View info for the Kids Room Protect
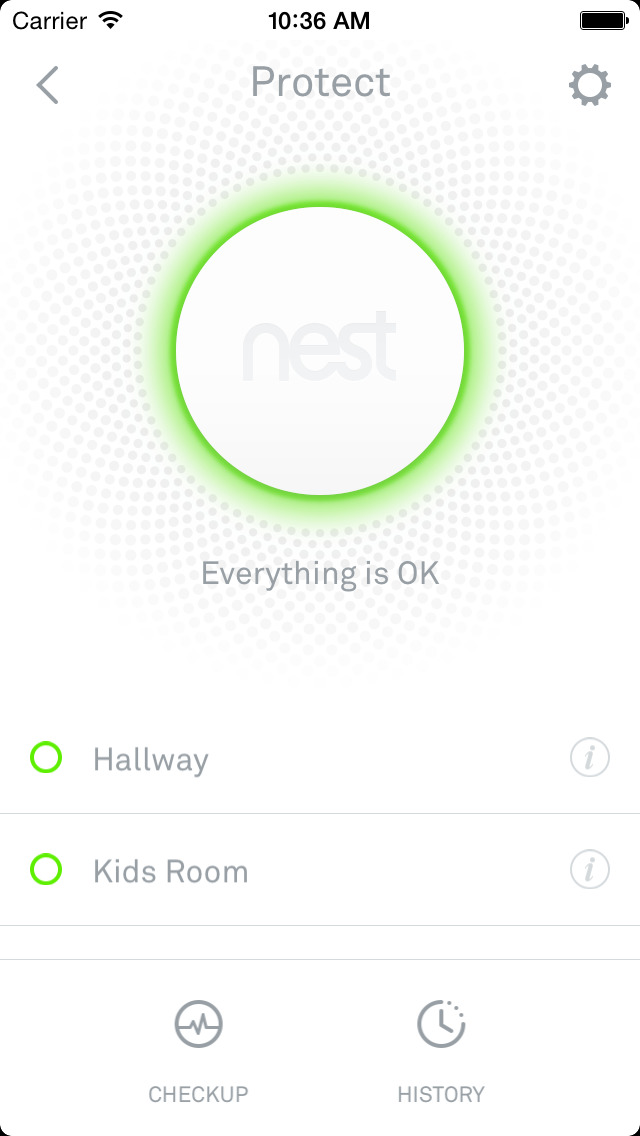This screenshot has width=640, height=1136. [x=590, y=869]
